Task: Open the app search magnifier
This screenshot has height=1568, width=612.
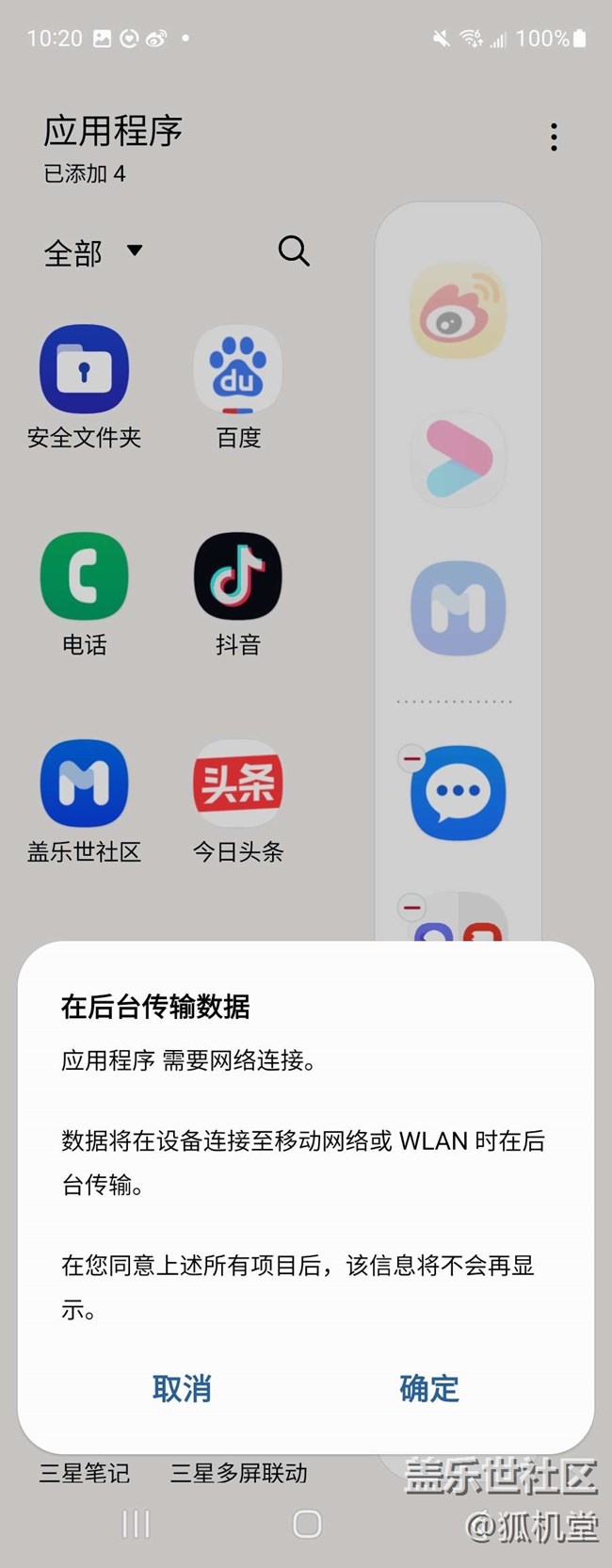Action: click(x=294, y=251)
